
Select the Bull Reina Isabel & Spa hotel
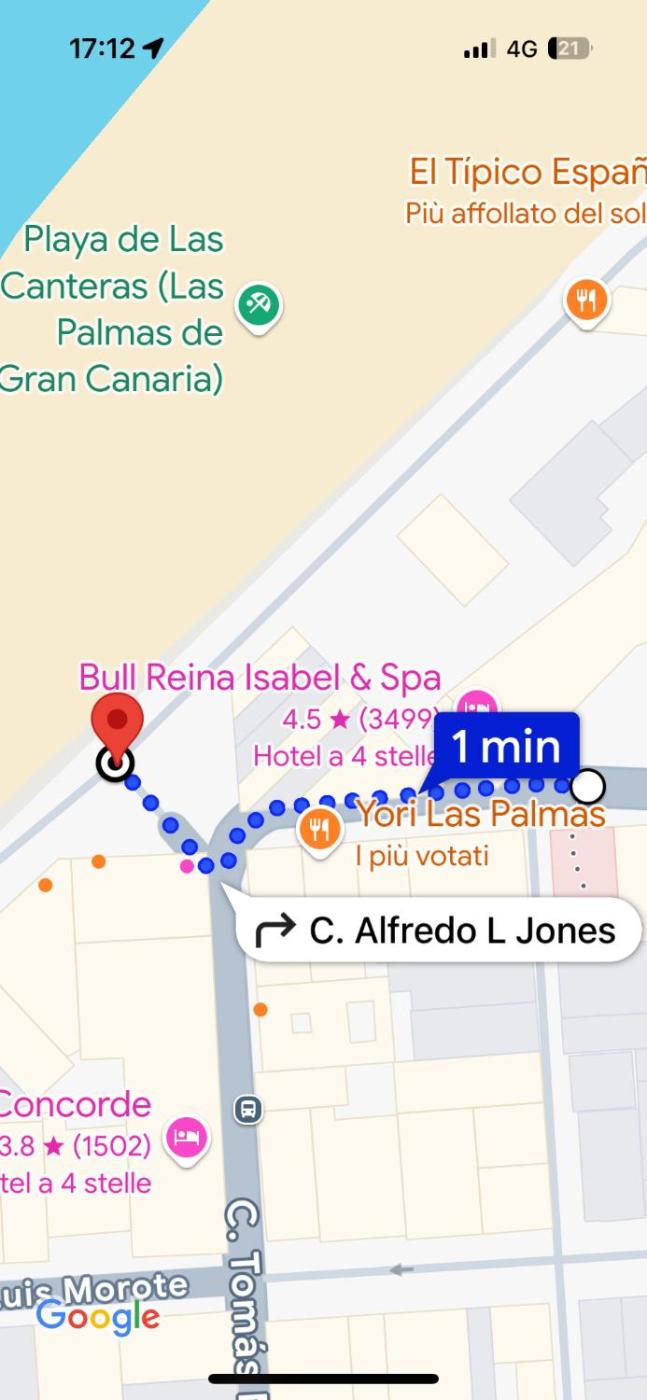pyautogui.click(x=478, y=707)
